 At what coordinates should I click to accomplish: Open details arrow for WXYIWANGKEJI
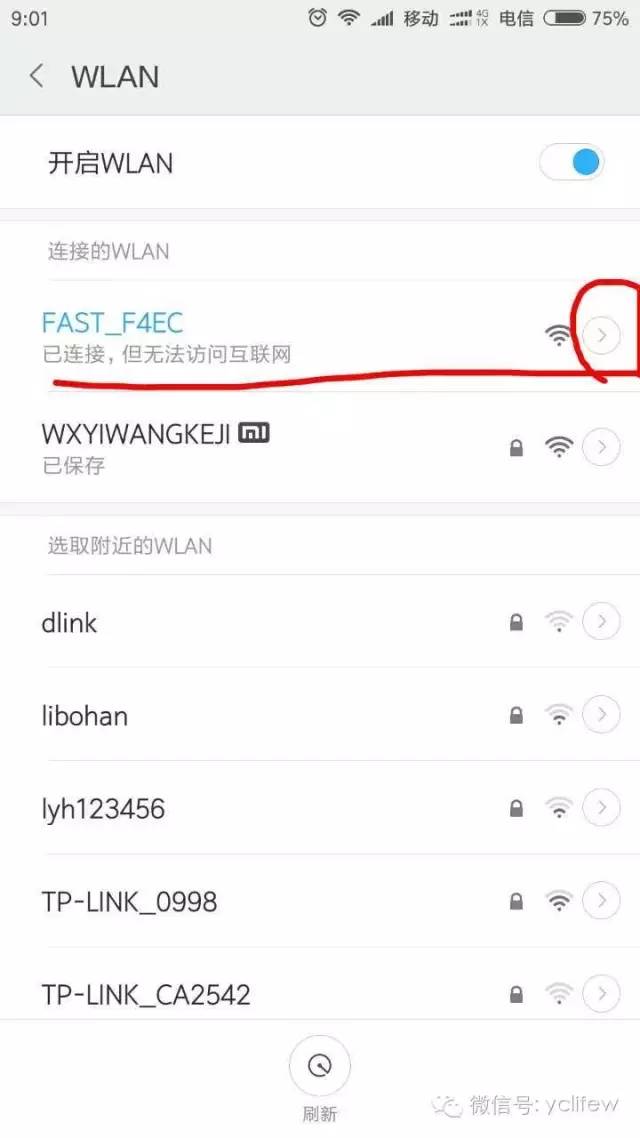tap(601, 447)
